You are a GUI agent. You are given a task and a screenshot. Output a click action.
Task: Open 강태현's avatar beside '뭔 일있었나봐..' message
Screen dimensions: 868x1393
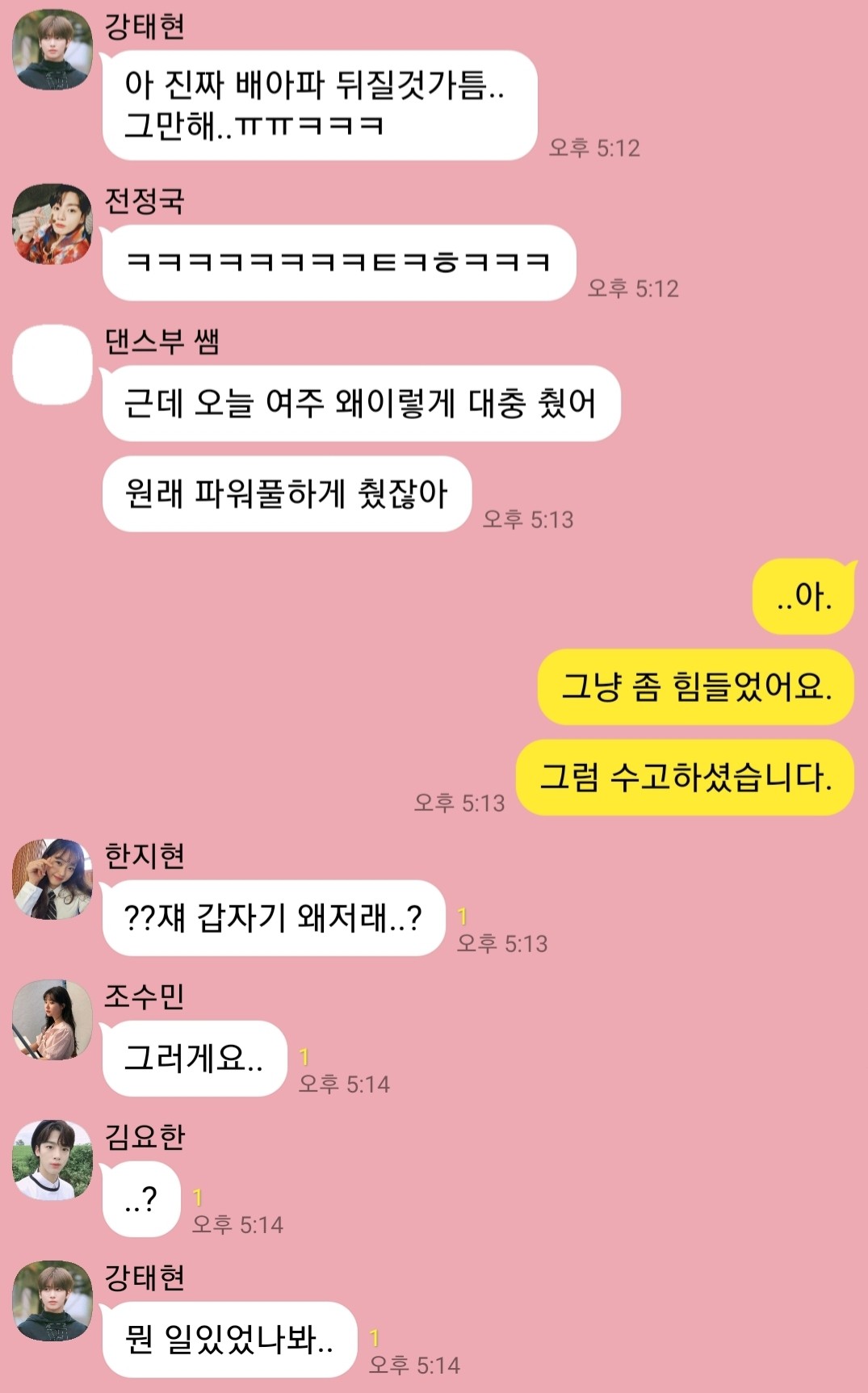[52, 1300]
